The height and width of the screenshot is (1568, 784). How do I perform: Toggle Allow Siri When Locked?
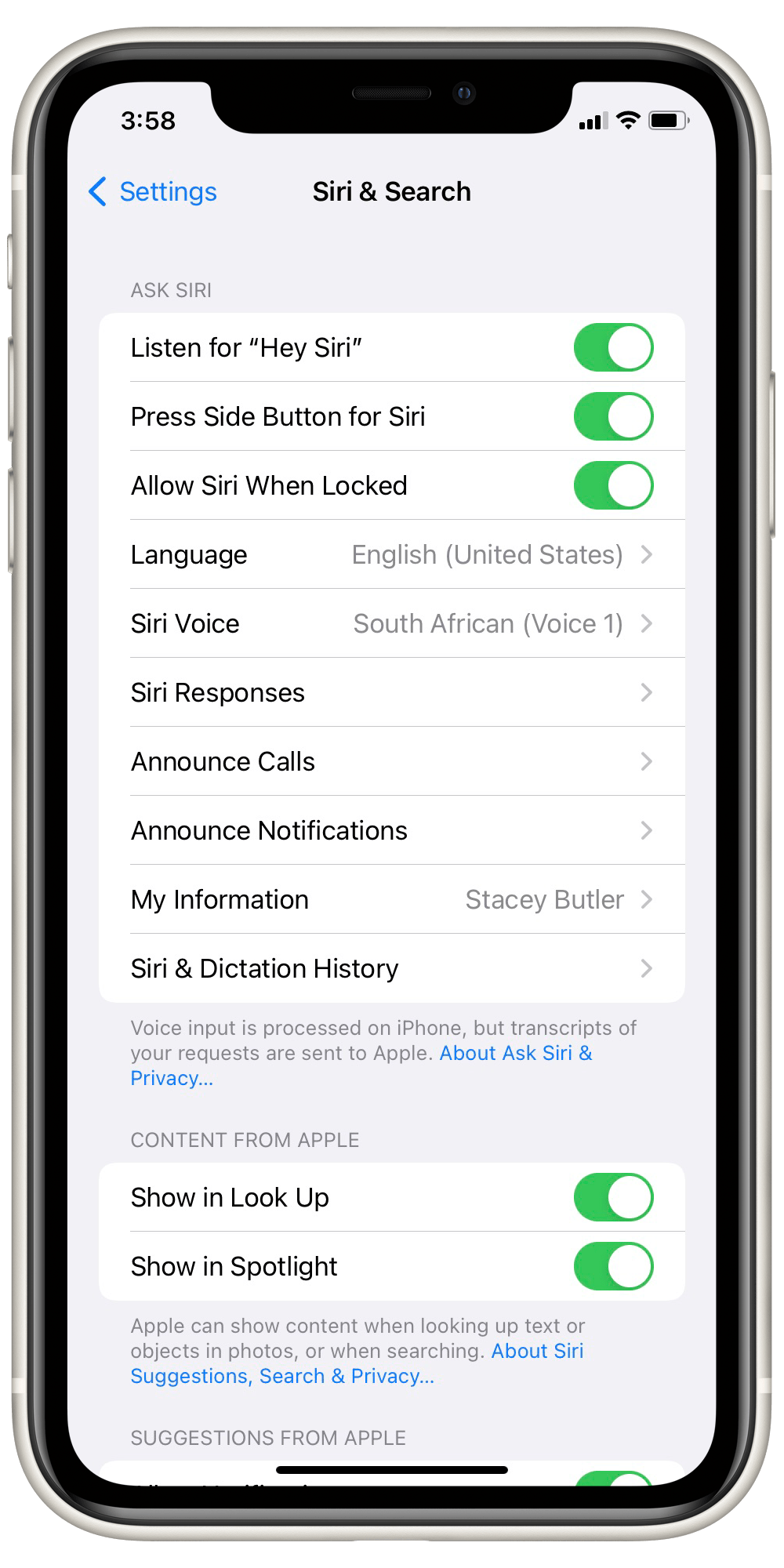tap(613, 485)
